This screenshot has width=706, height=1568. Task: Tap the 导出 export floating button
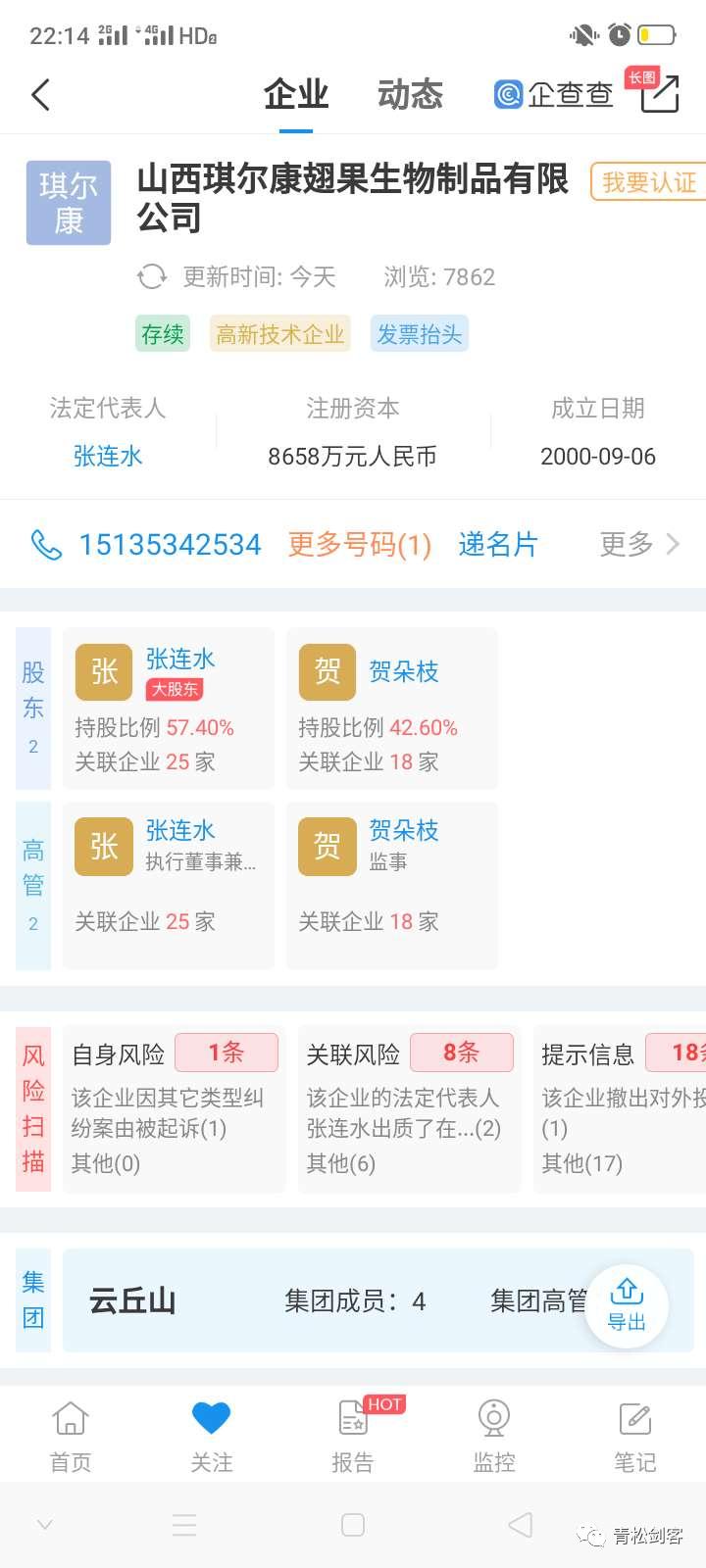pos(627,1304)
